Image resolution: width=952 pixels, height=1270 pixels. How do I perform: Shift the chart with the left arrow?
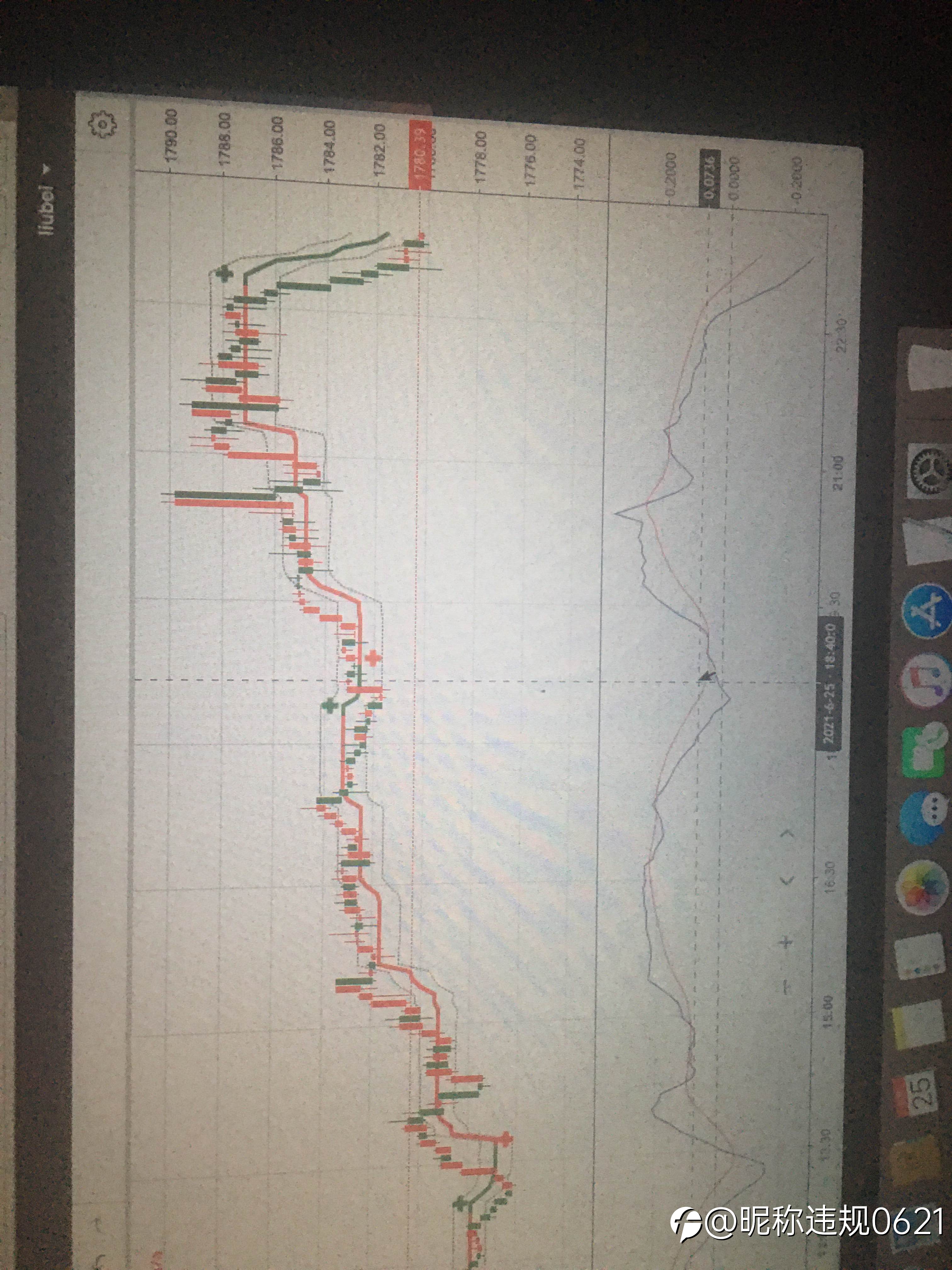(x=787, y=881)
